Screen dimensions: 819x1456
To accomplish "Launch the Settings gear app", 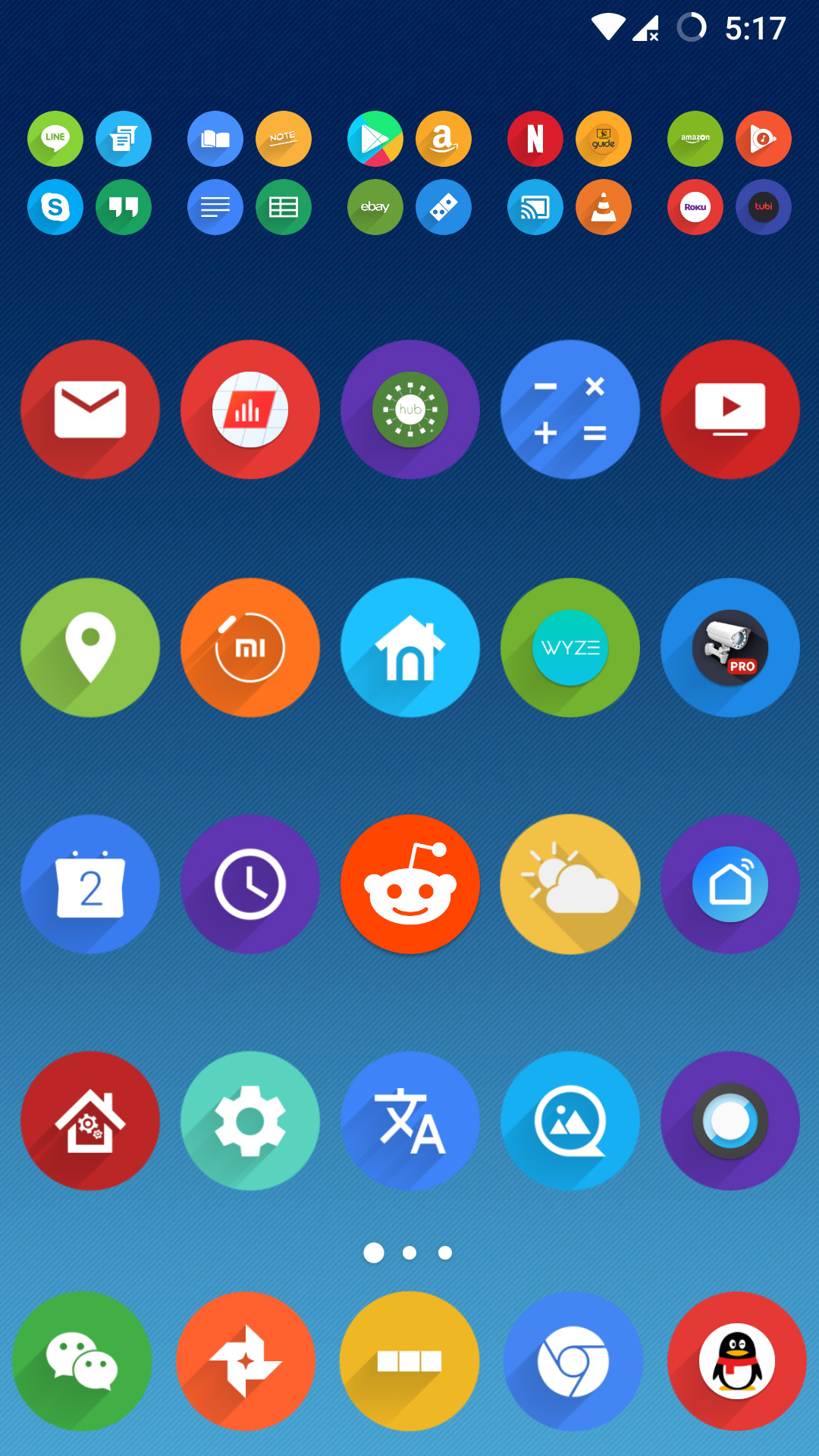I will (250, 1121).
